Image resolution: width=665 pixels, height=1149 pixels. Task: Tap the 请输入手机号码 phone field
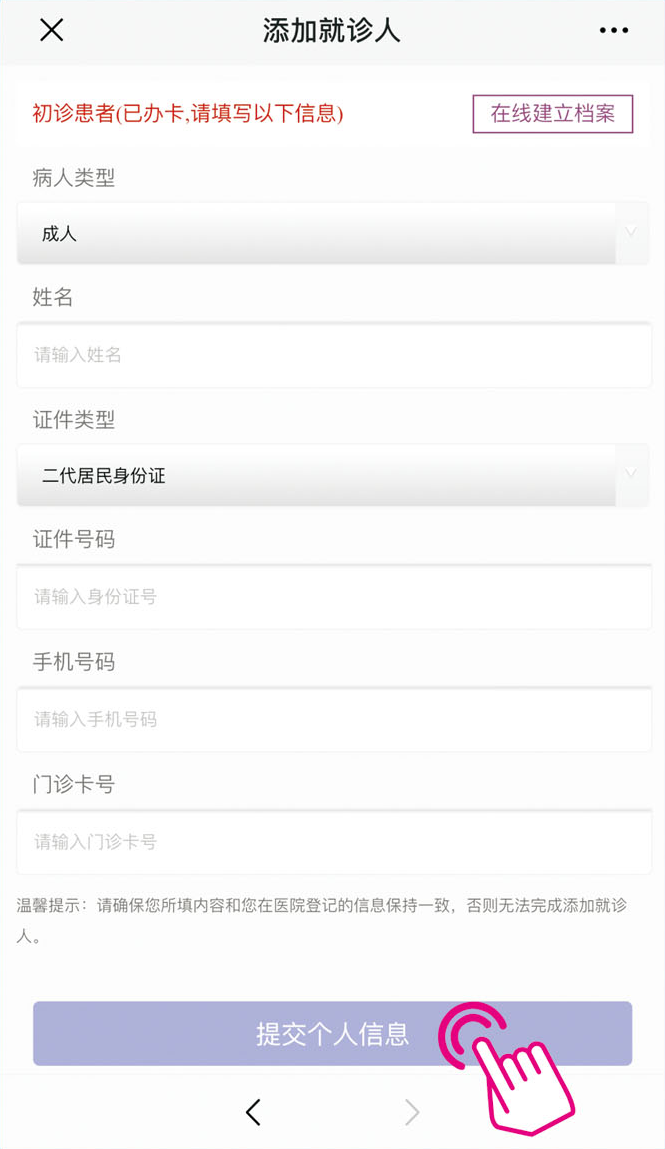coord(332,719)
